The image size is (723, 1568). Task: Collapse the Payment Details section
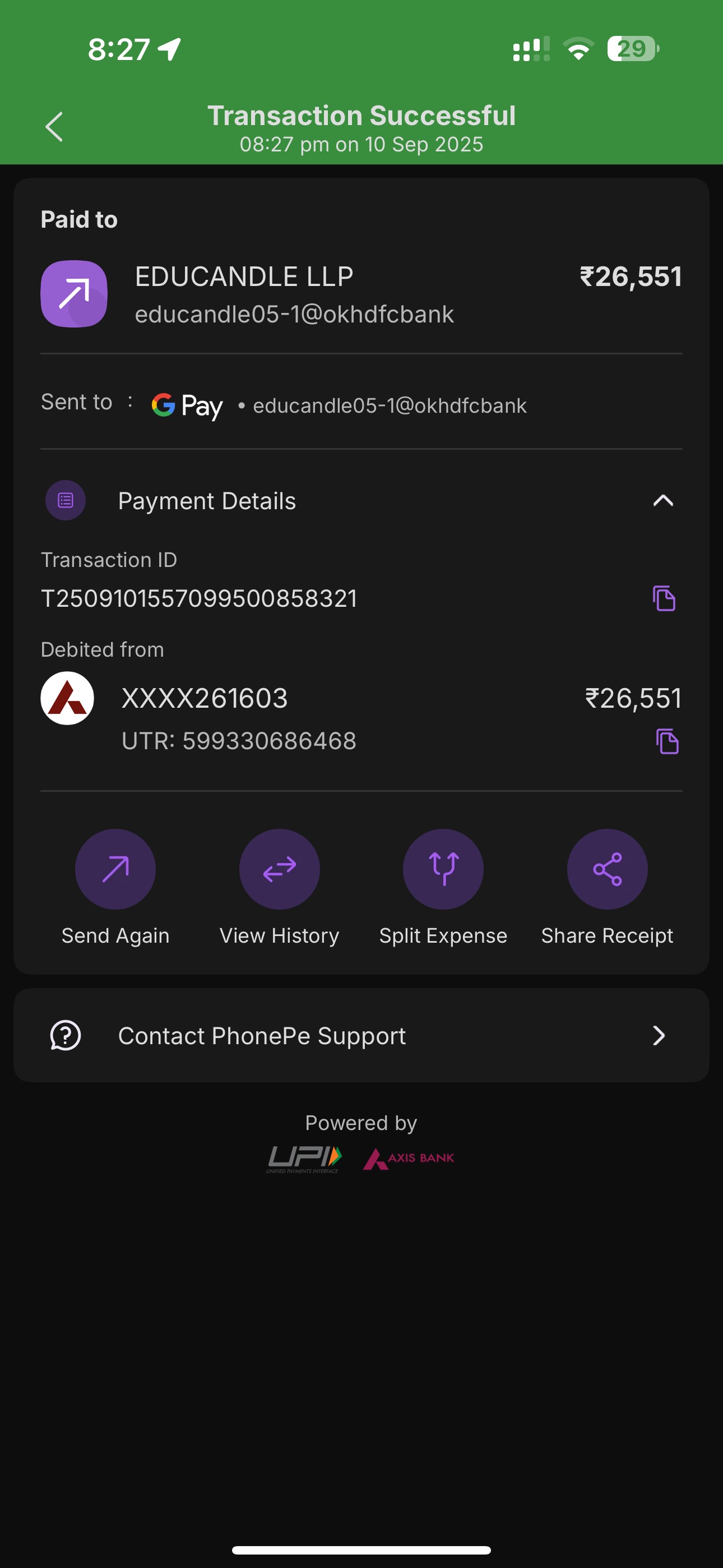[x=662, y=500]
